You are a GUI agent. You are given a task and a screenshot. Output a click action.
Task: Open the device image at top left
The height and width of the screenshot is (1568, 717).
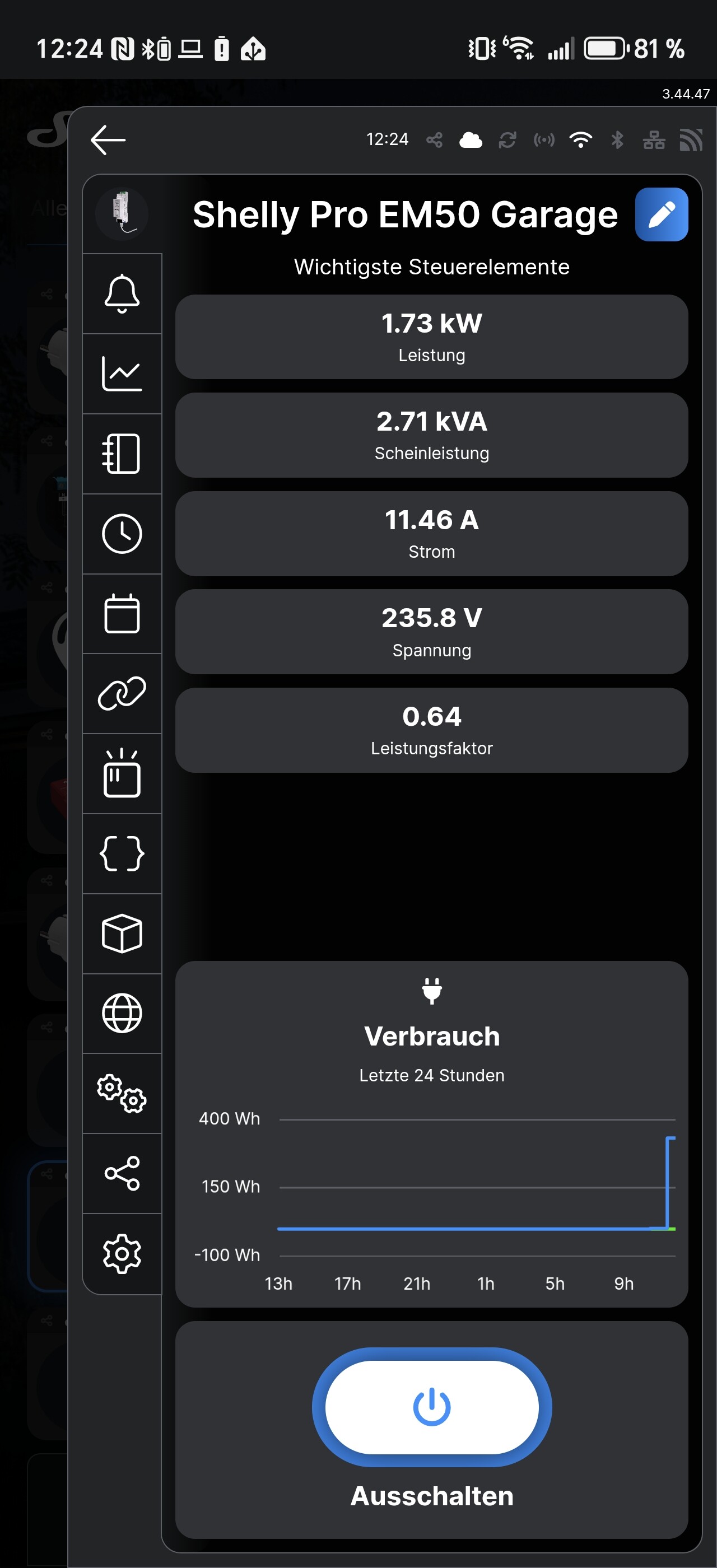click(x=122, y=214)
